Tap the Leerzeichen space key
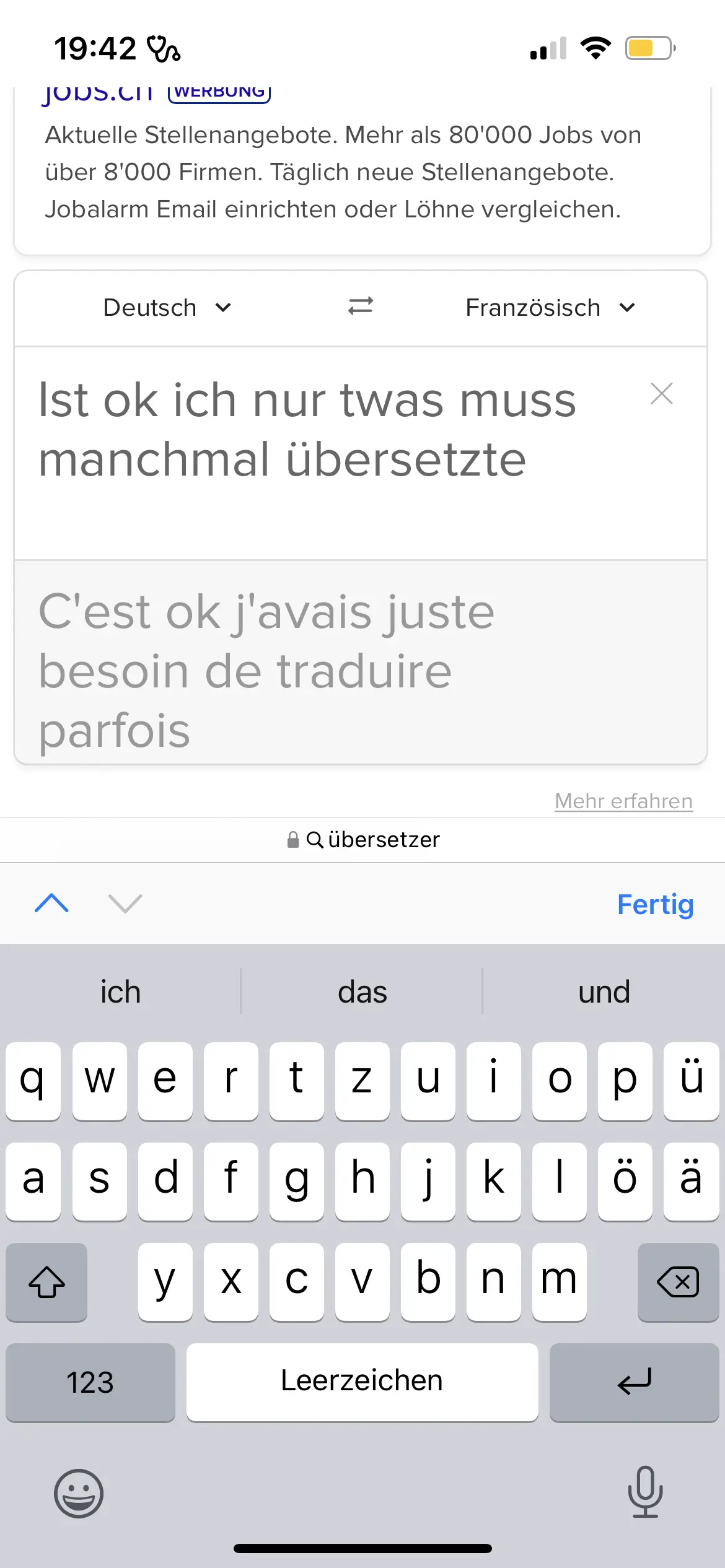This screenshot has width=725, height=1568. (362, 1382)
